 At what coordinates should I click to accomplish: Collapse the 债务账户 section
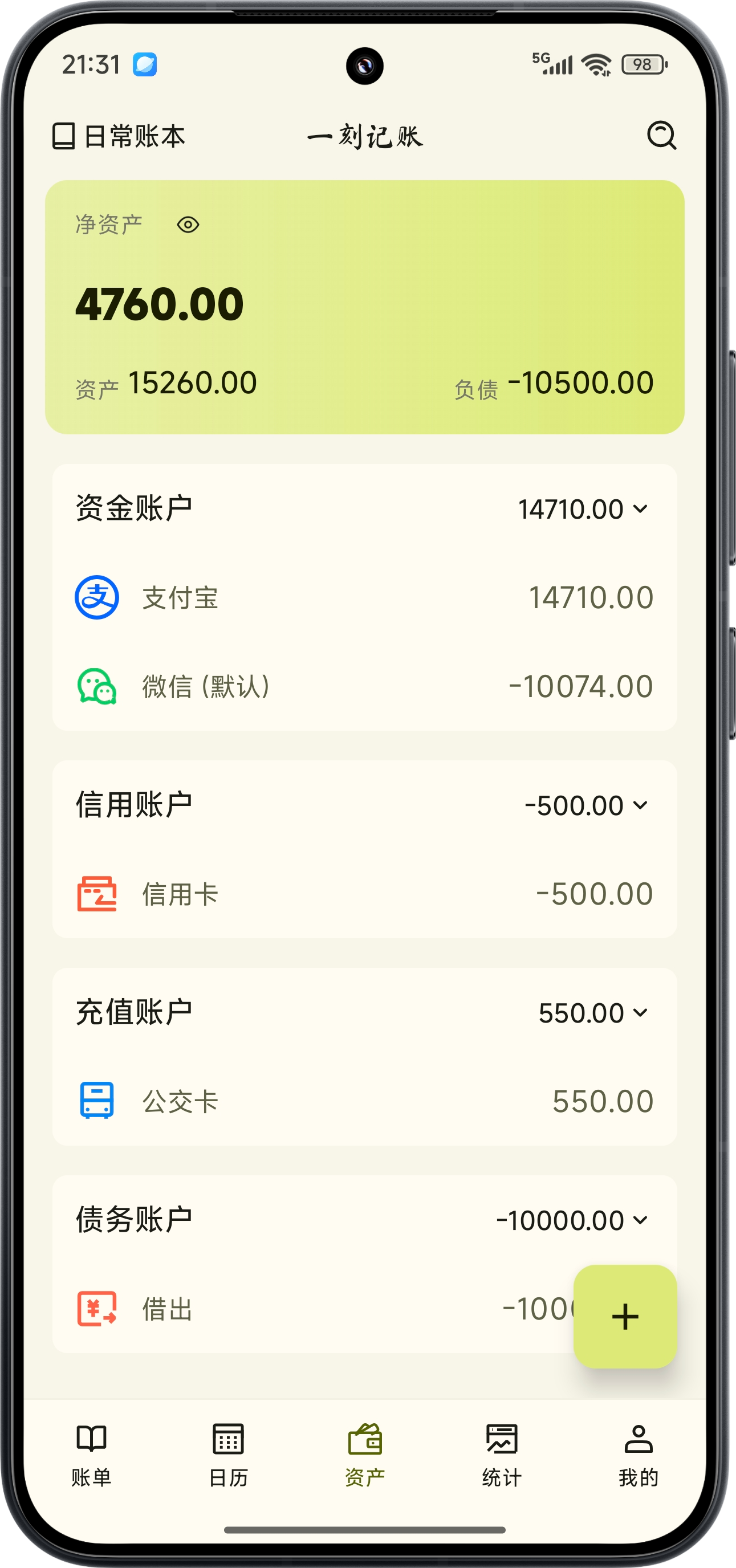(640, 1220)
